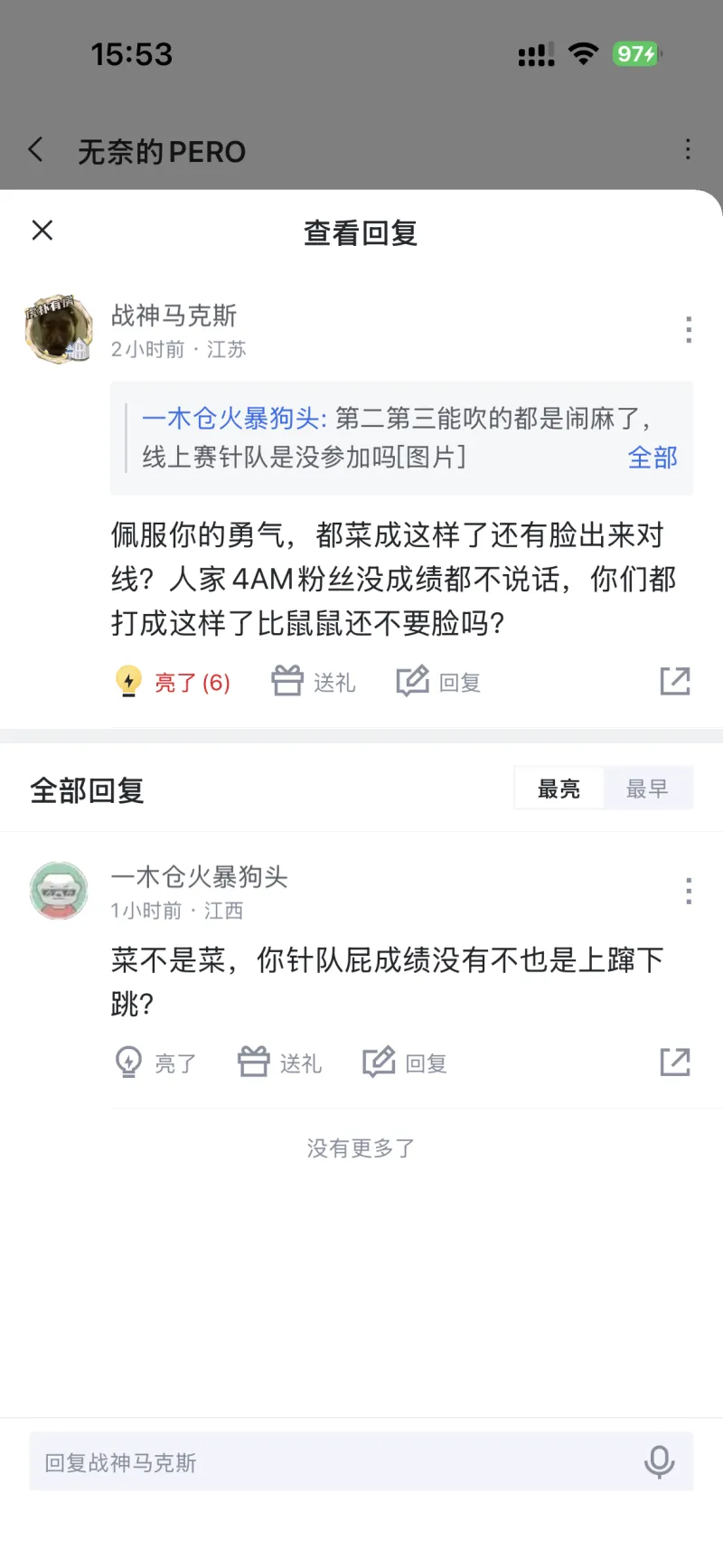Expand the quoted comment with 全部

pos(653,458)
